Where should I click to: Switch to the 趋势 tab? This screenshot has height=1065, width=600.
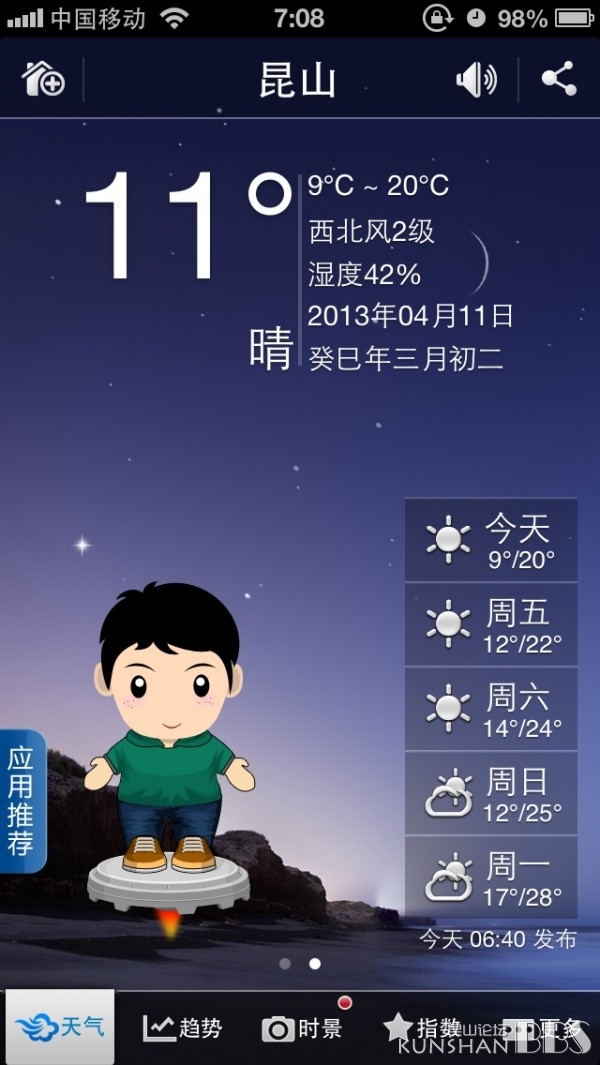click(x=182, y=1028)
